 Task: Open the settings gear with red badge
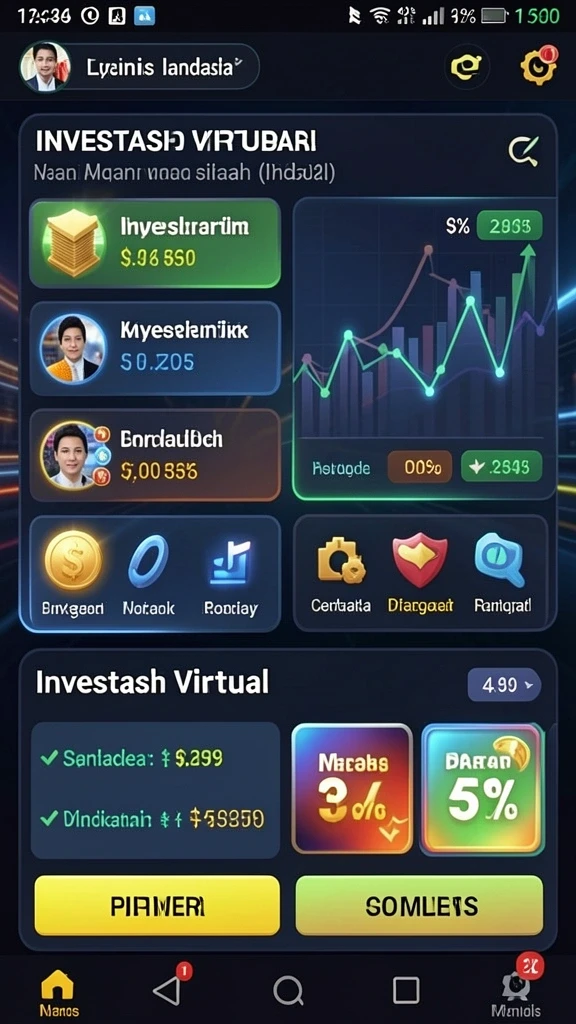pyautogui.click(x=539, y=65)
